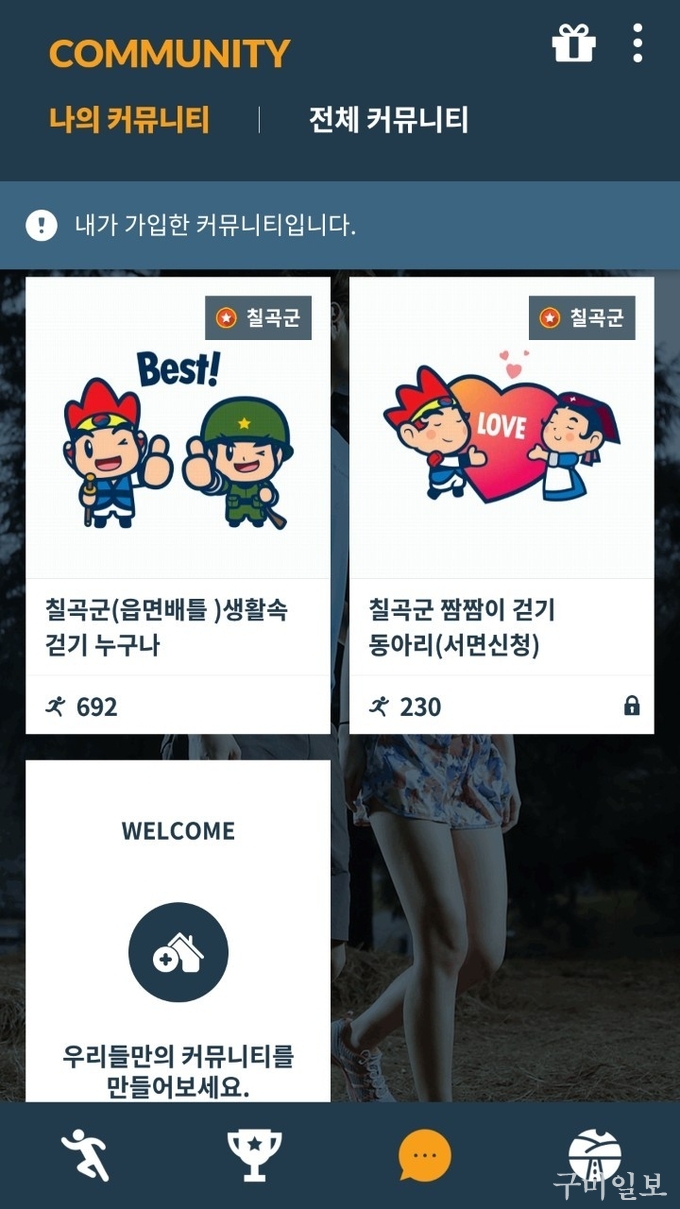Open the overflow menu
Viewport: 680px width, 1209px height.
click(x=637, y=44)
